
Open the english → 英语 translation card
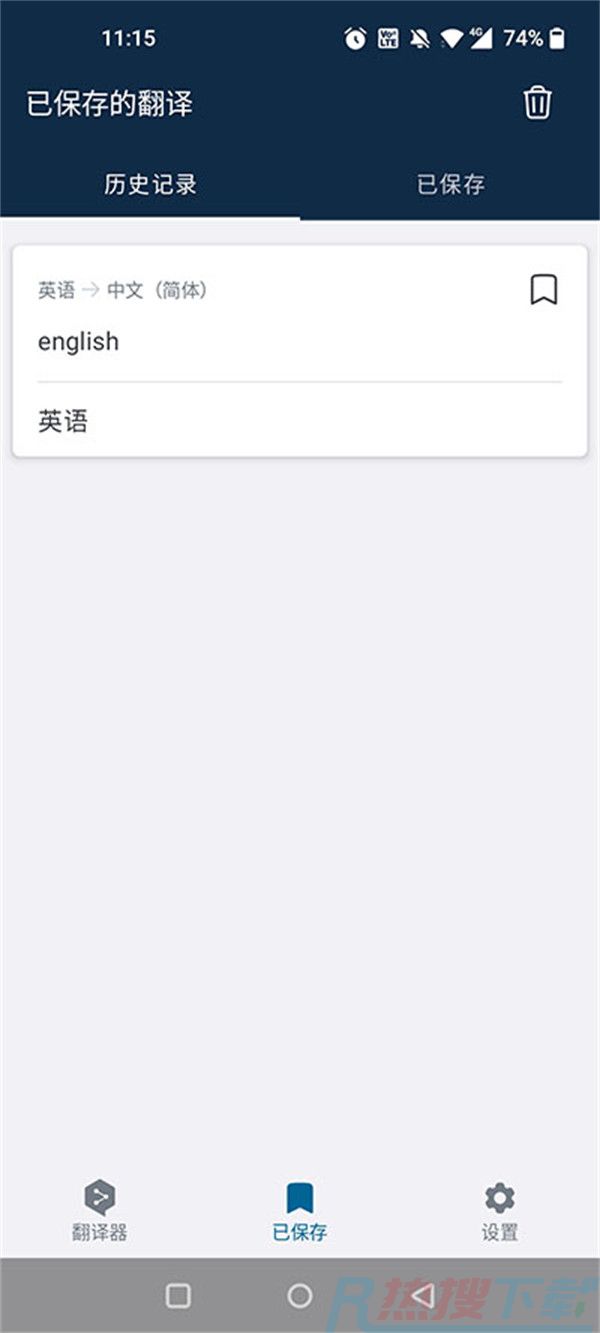300,352
